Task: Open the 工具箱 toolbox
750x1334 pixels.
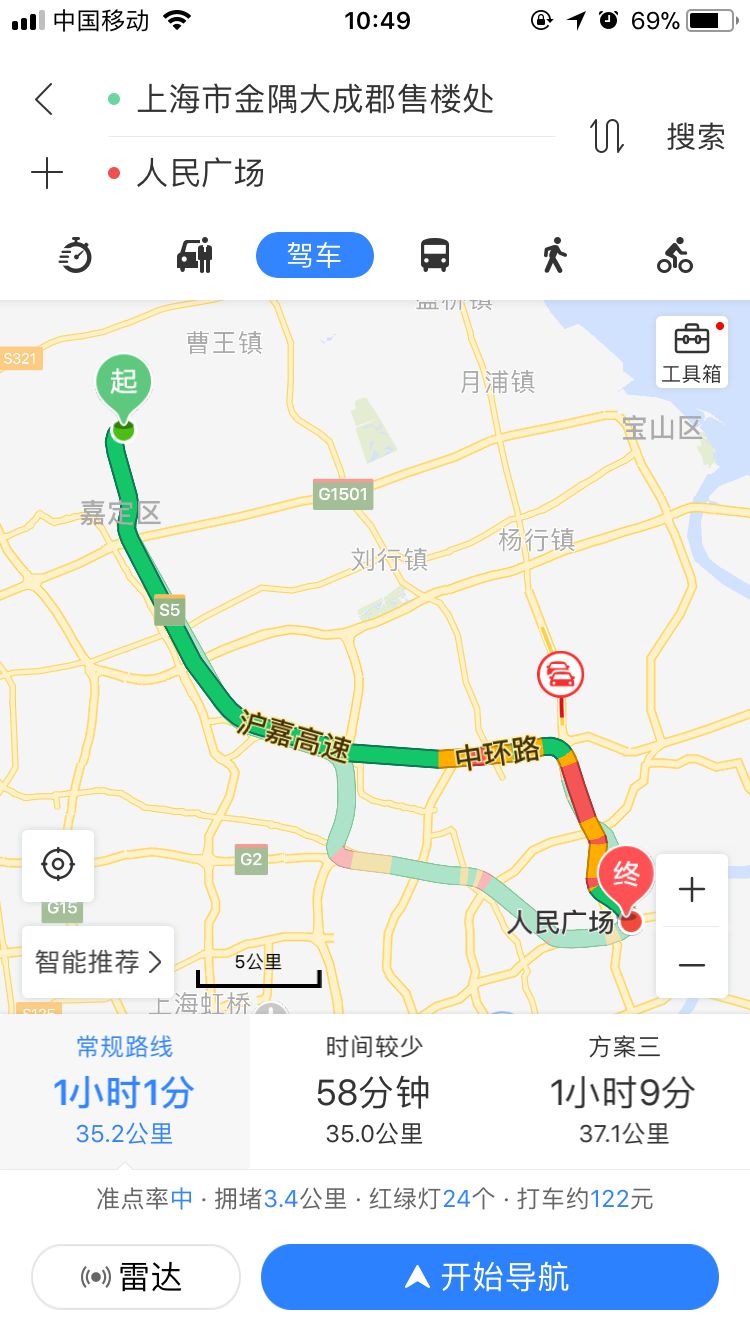Action: (691, 353)
